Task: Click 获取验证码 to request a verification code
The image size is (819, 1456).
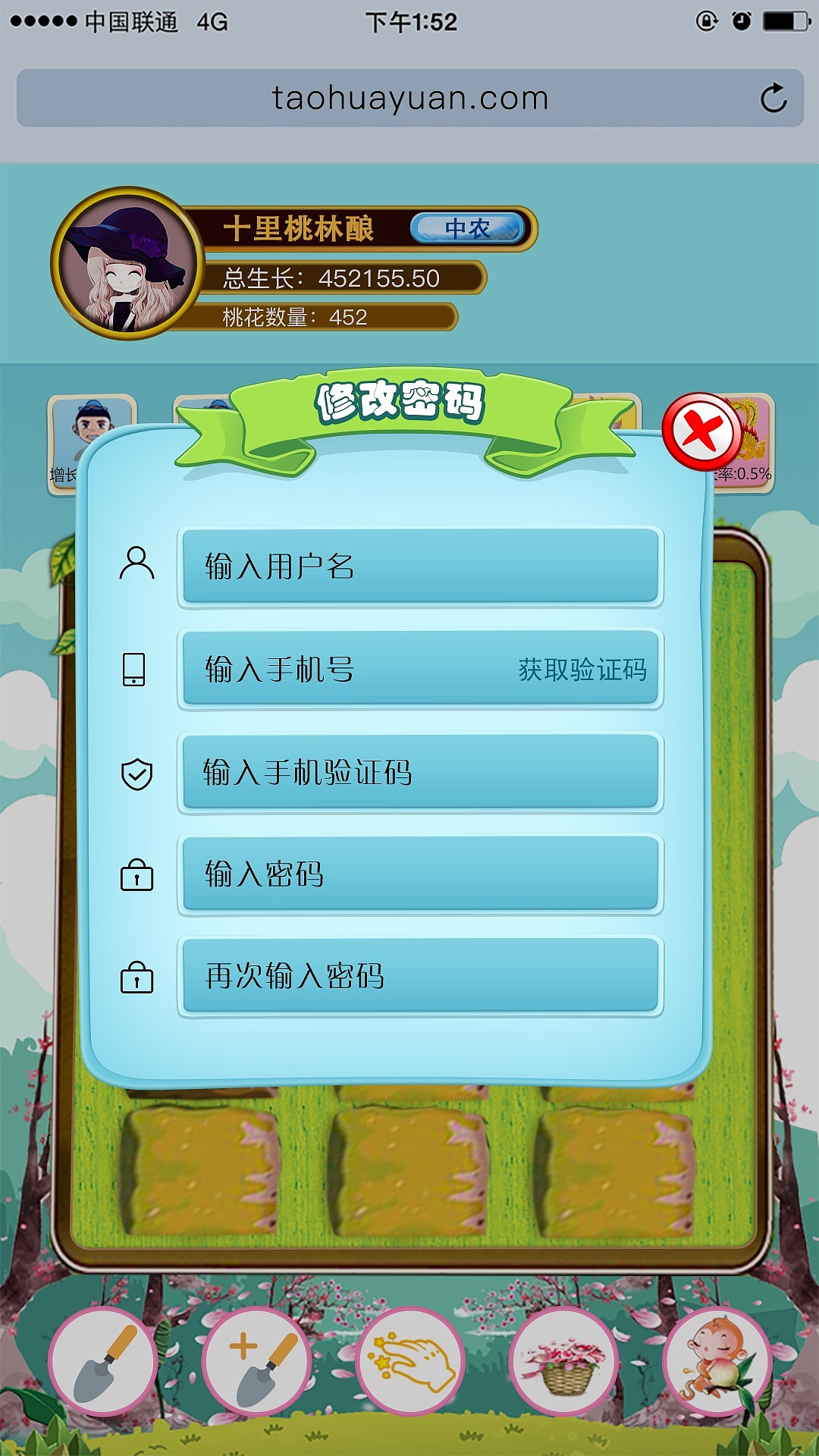Action: [582, 671]
